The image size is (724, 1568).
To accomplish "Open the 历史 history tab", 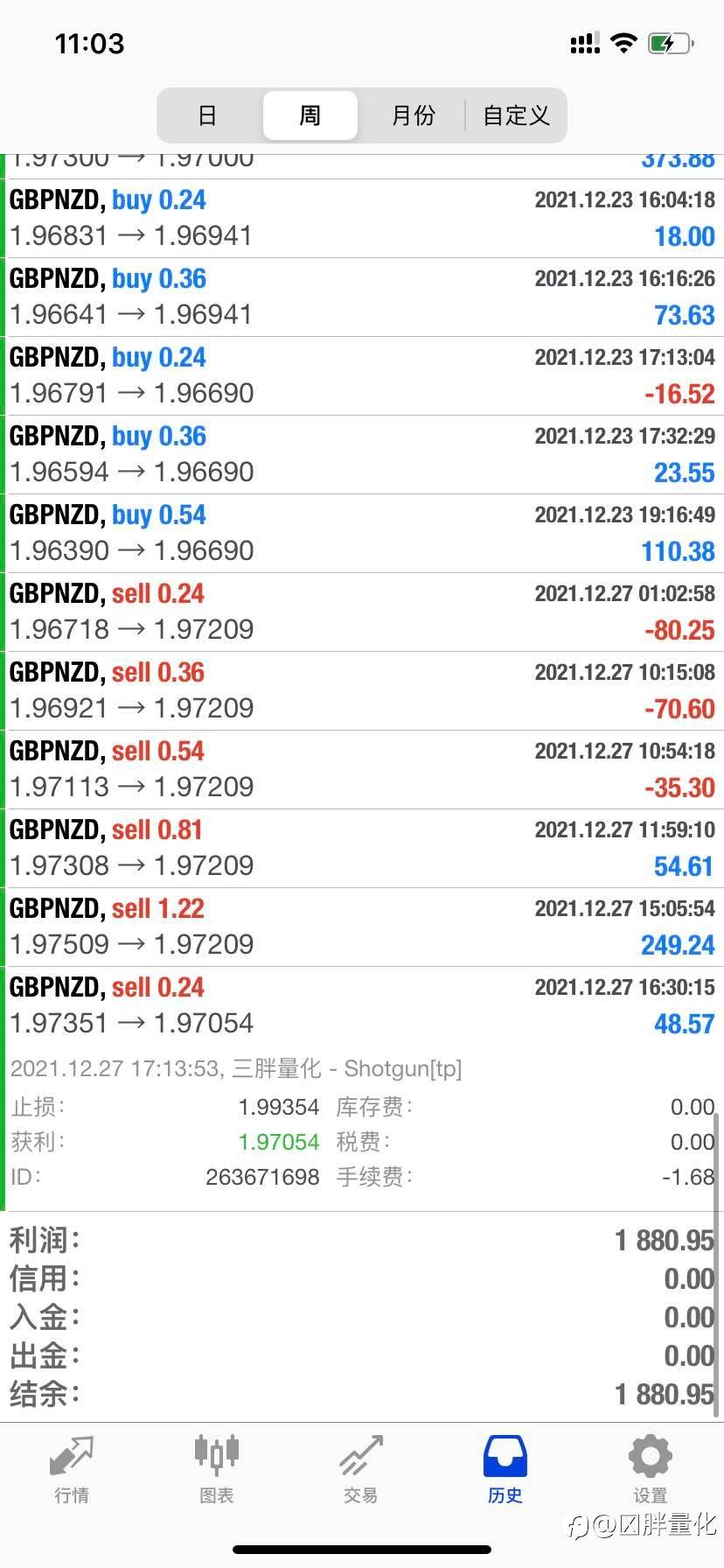I will click(x=505, y=1470).
